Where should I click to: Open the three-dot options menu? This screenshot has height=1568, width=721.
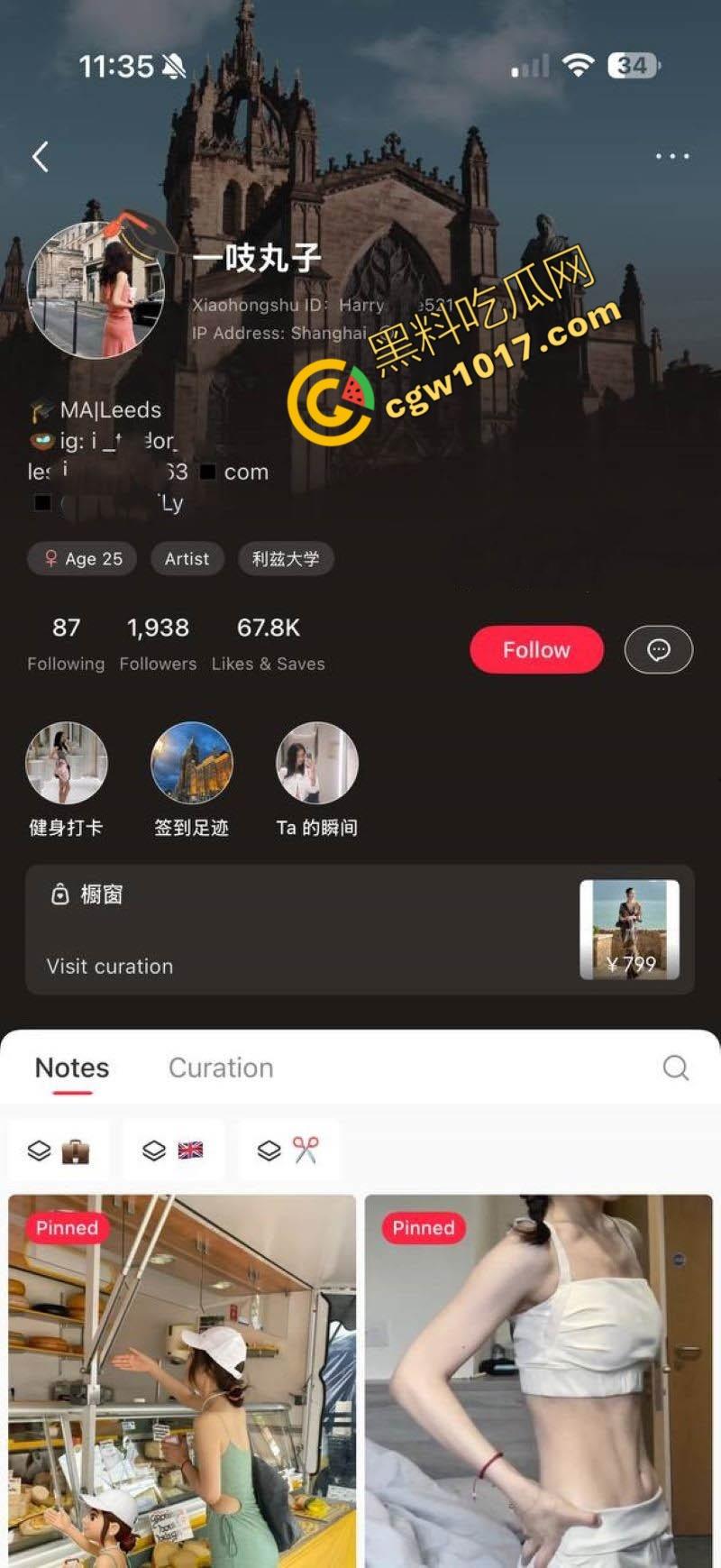pos(672,156)
